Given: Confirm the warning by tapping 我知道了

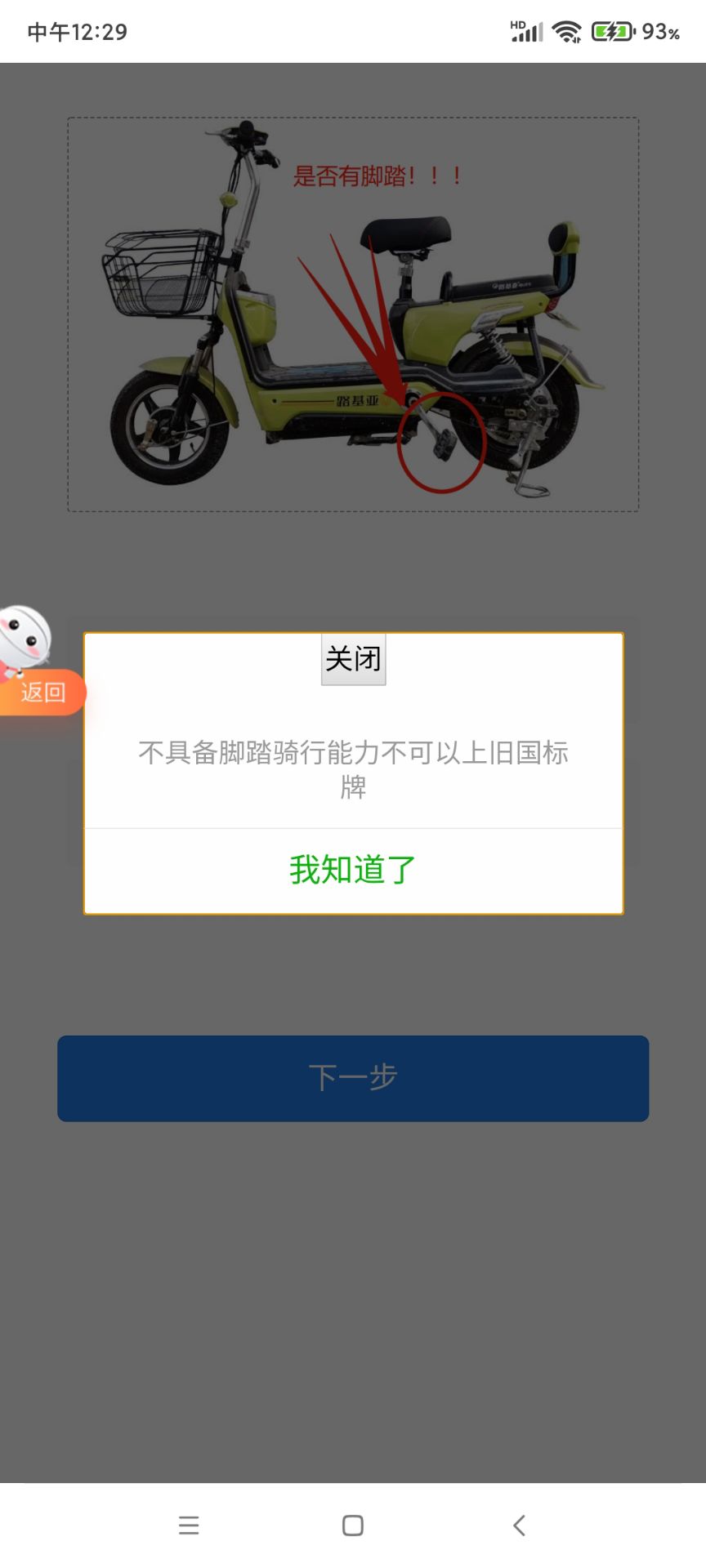Looking at the screenshot, I should click(x=353, y=870).
